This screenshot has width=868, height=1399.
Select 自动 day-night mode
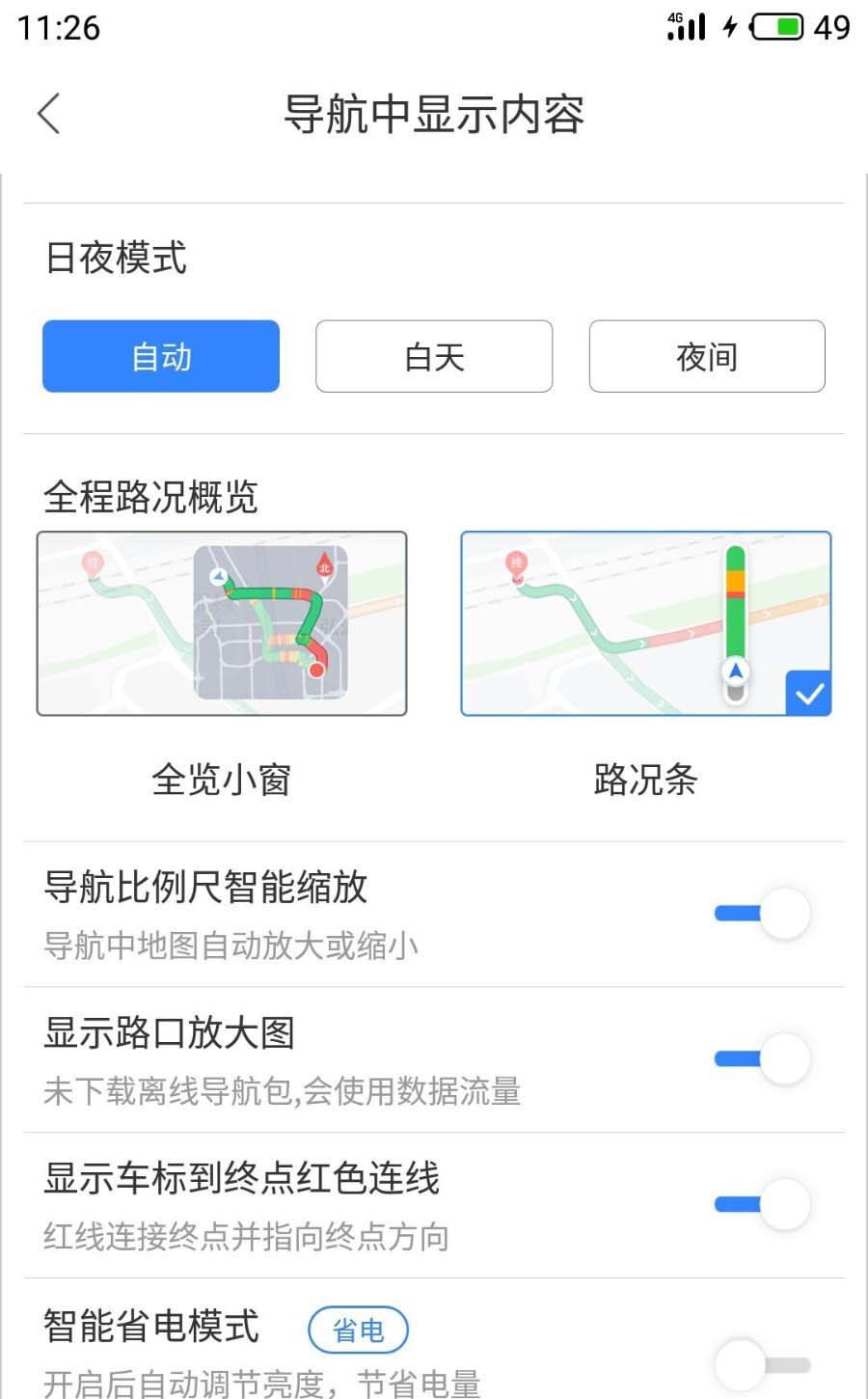pyautogui.click(x=161, y=357)
